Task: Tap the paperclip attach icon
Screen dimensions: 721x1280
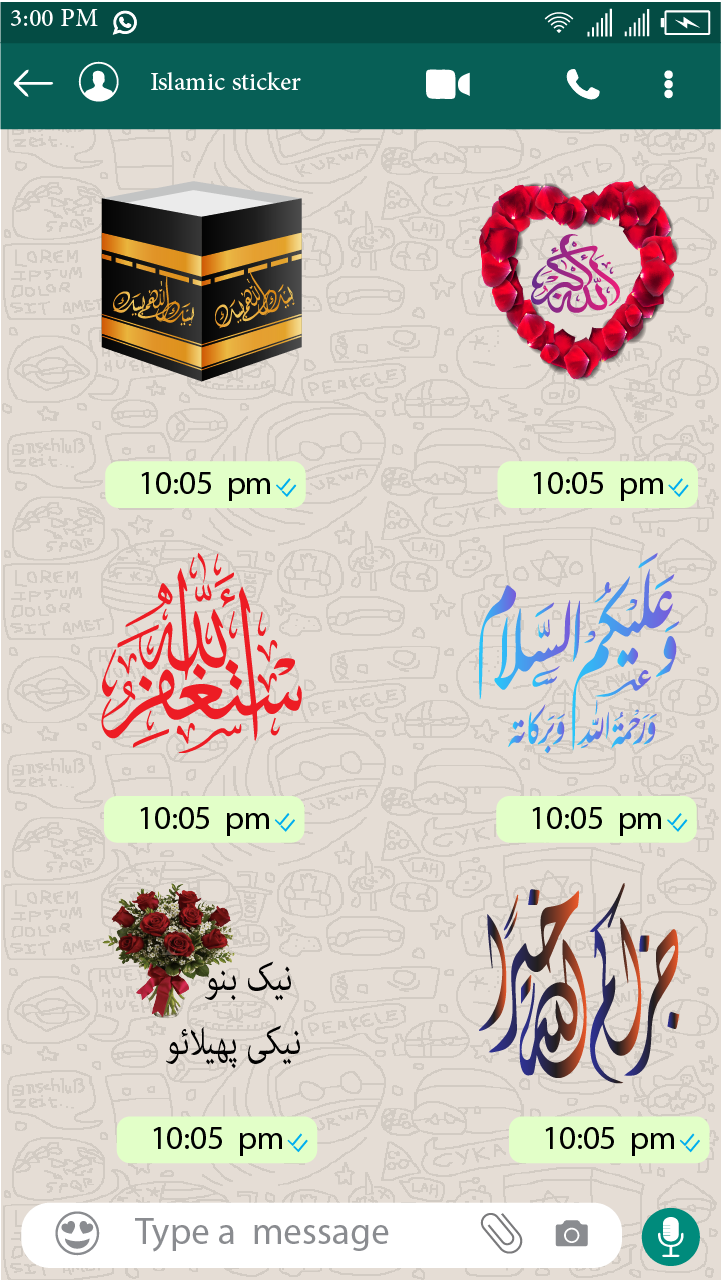Action: [501, 1234]
